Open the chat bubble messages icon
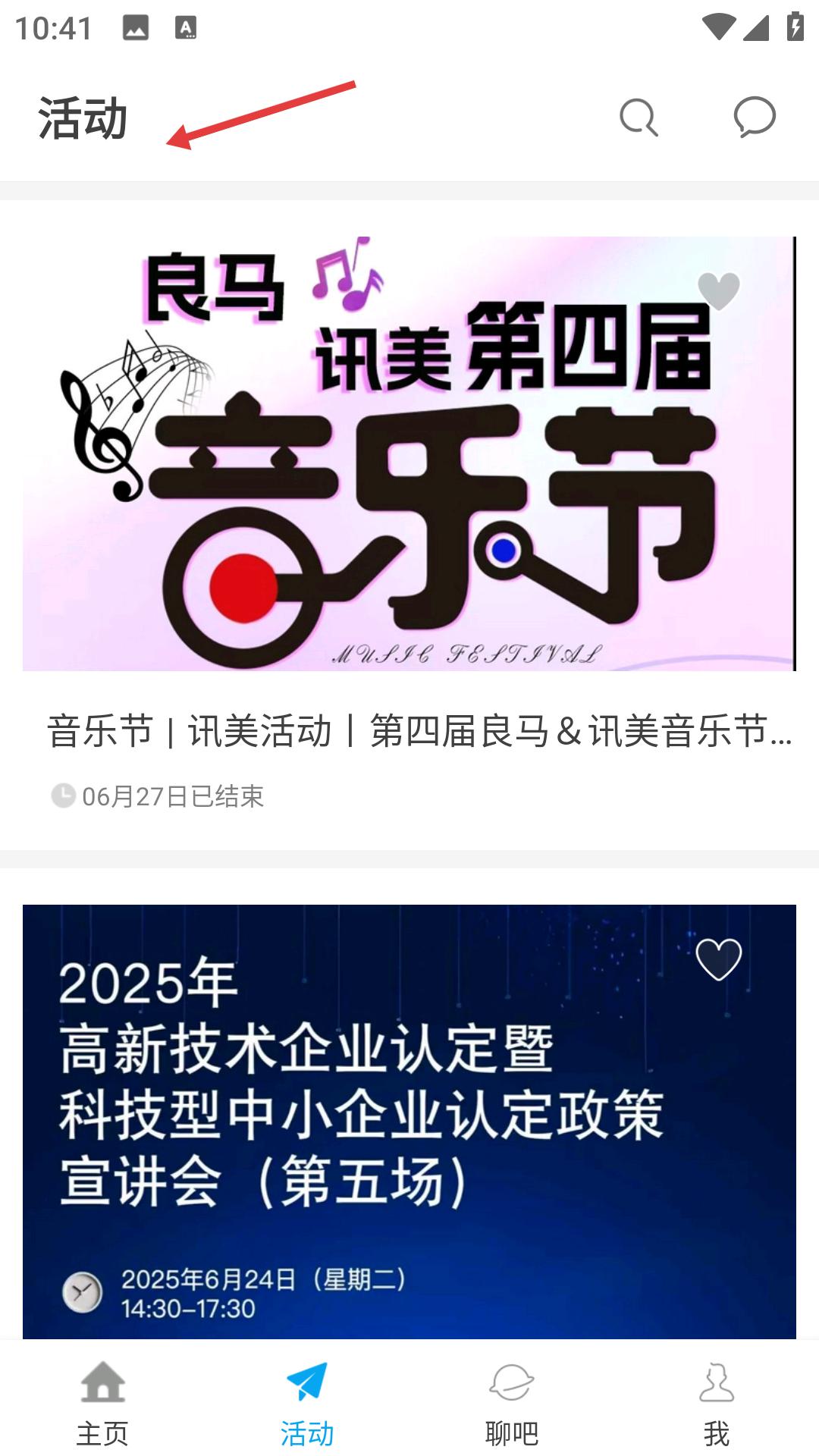819x1456 pixels. tap(755, 118)
